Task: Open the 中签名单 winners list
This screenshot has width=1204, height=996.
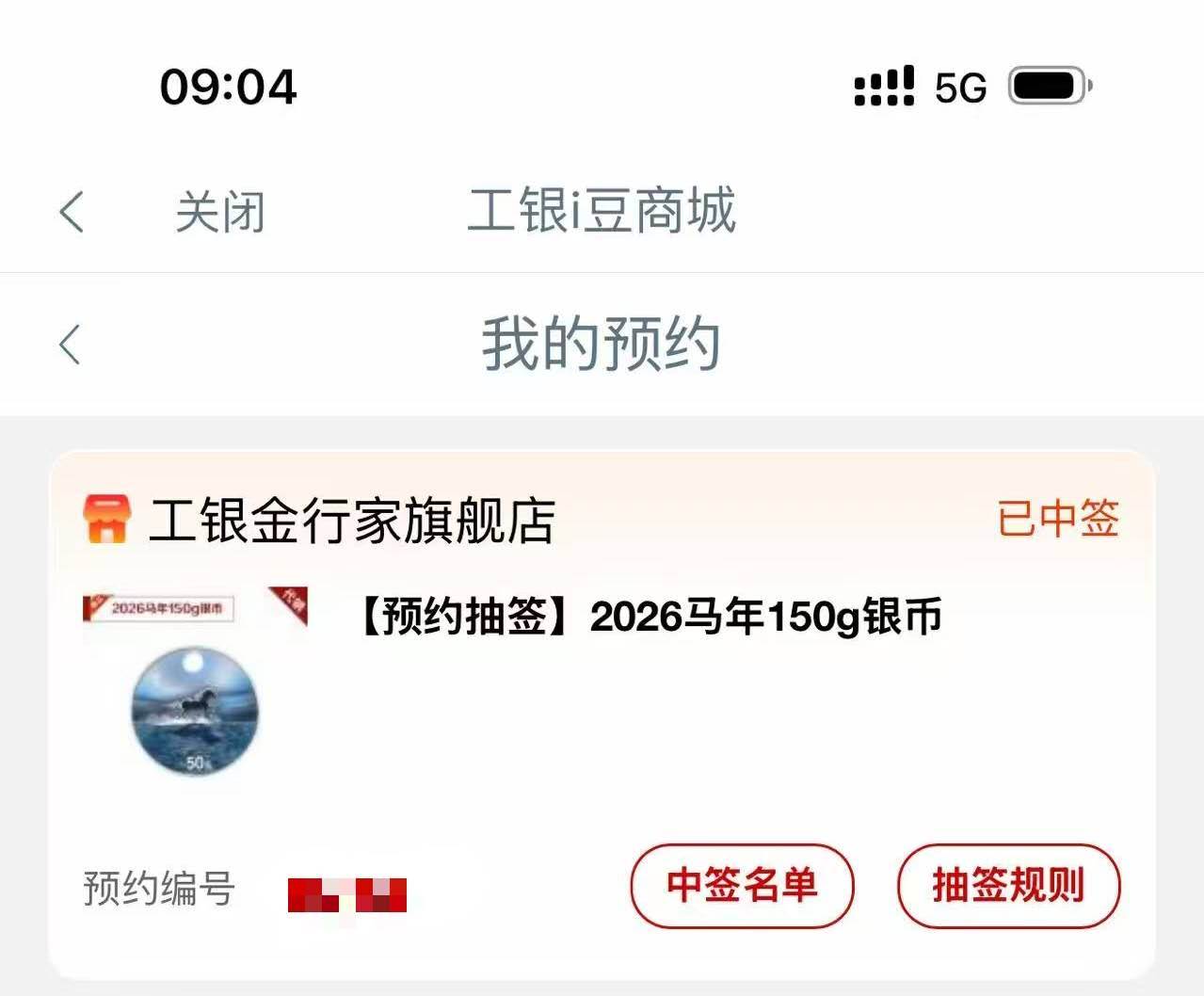Action: pyautogui.click(x=741, y=886)
